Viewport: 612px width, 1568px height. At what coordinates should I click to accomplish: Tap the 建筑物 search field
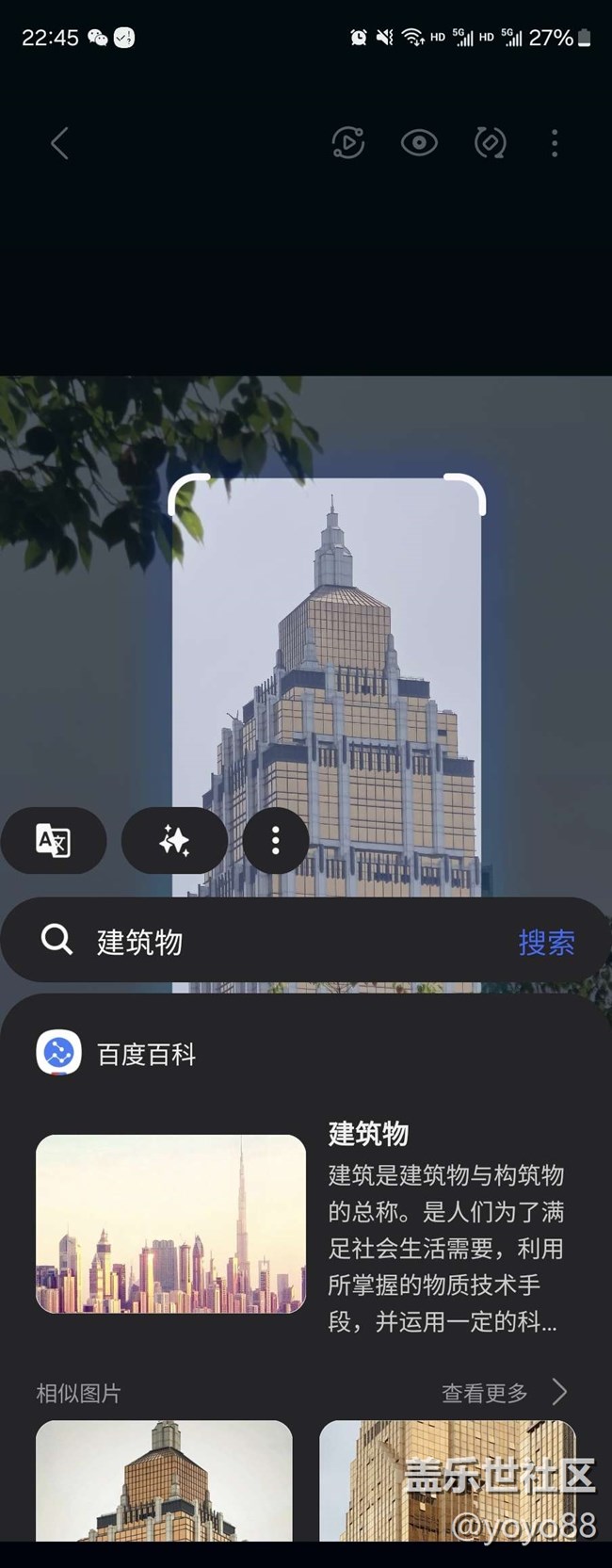(x=282, y=941)
